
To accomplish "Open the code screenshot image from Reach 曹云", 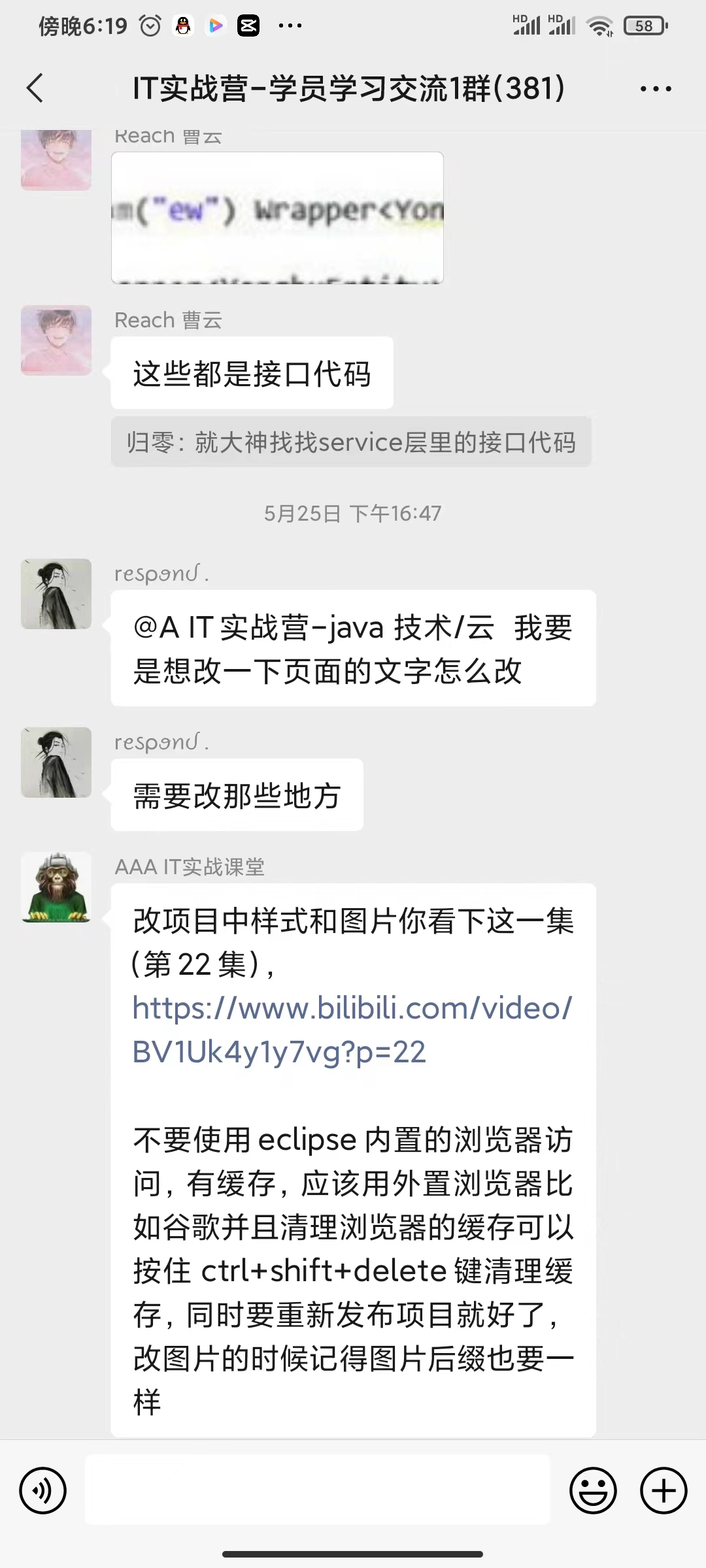I will pyautogui.click(x=277, y=218).
